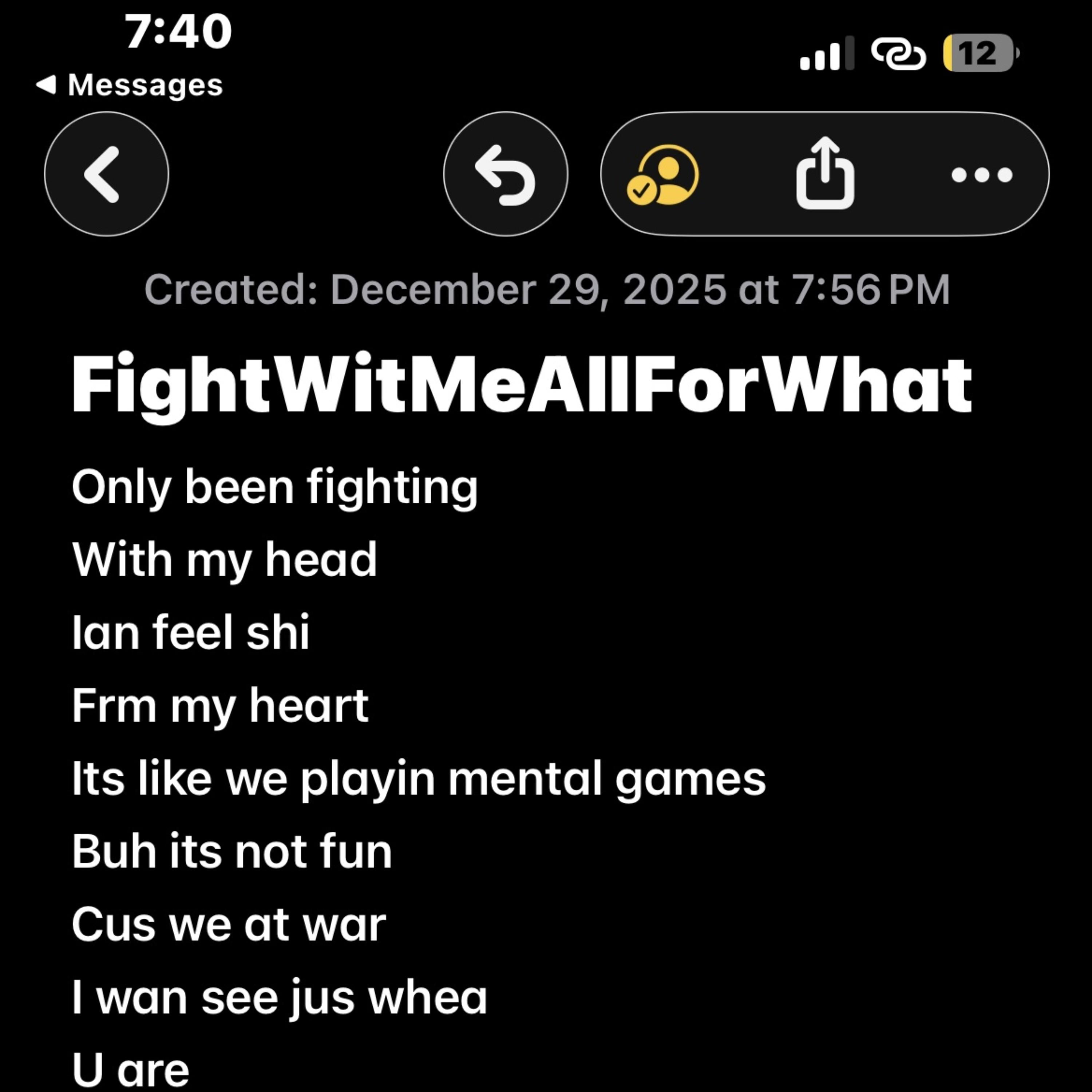Go back to the notes list

pos(106,174)
